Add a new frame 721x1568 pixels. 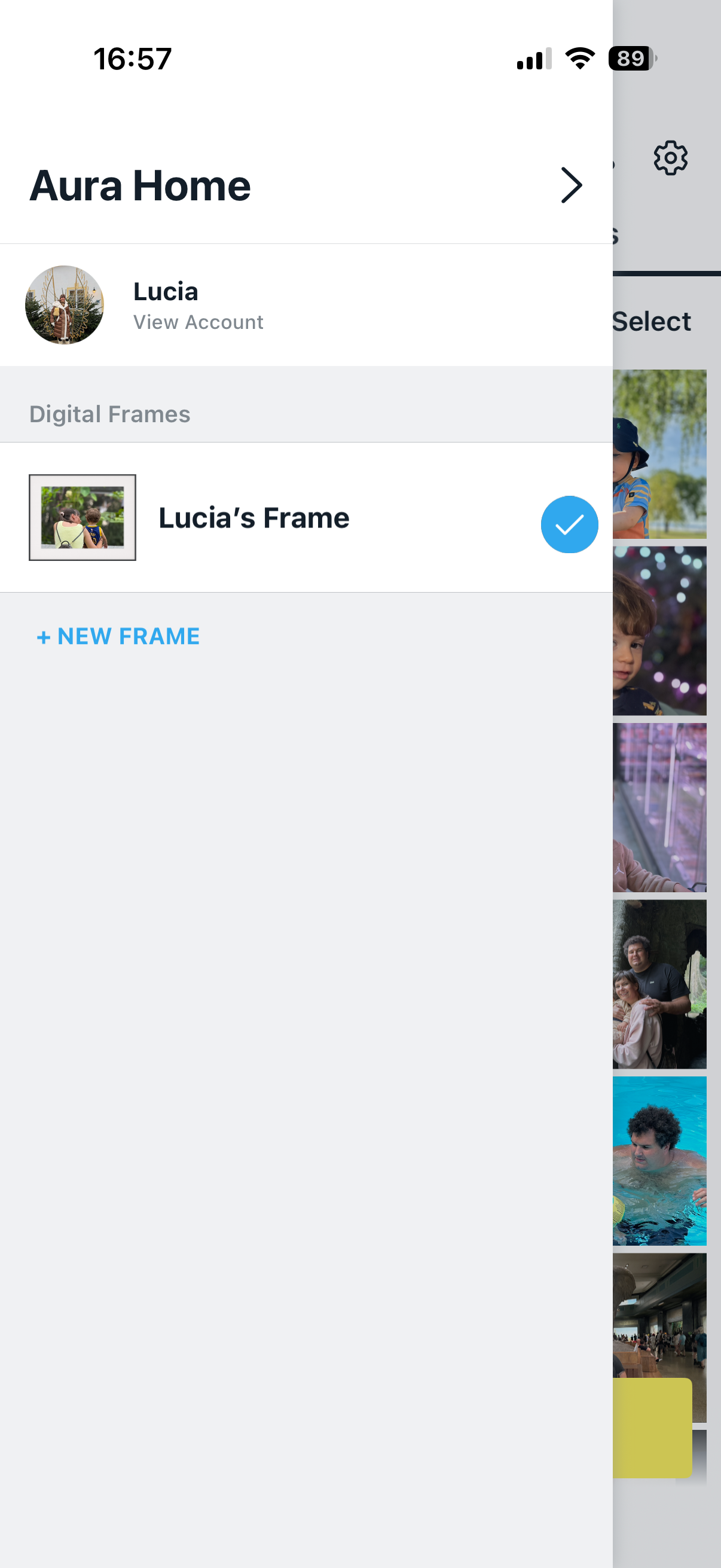118,636
